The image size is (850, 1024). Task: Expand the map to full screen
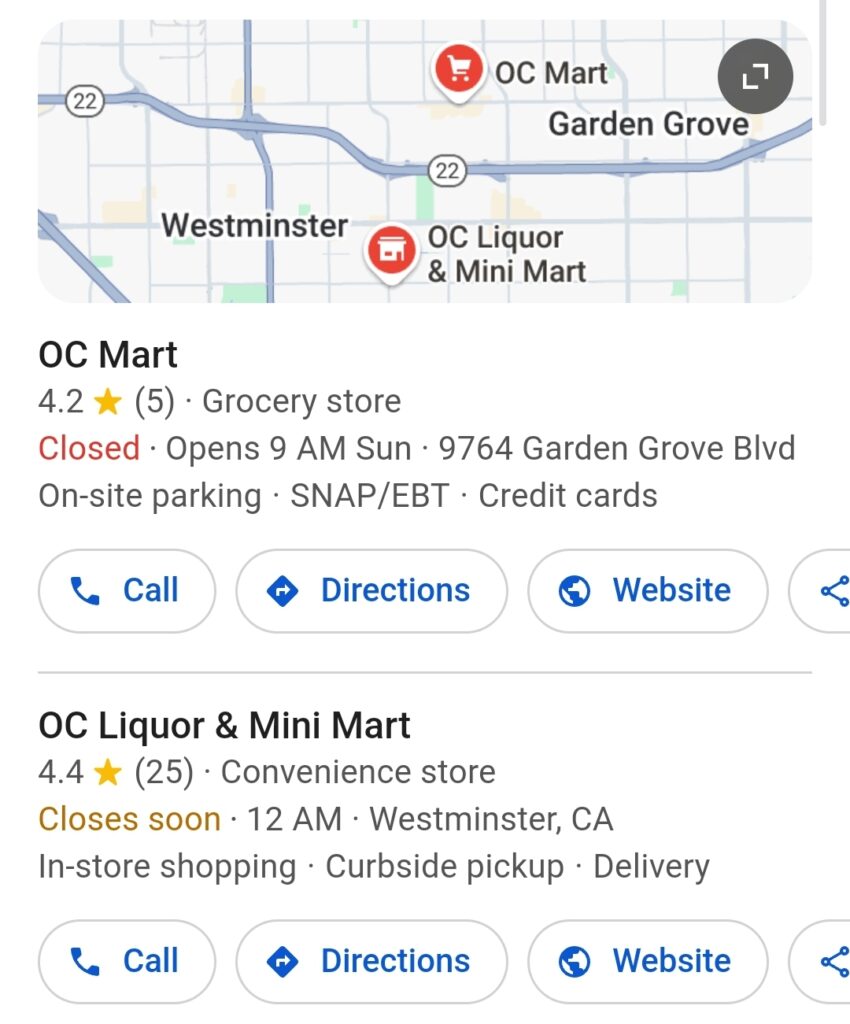755,76
